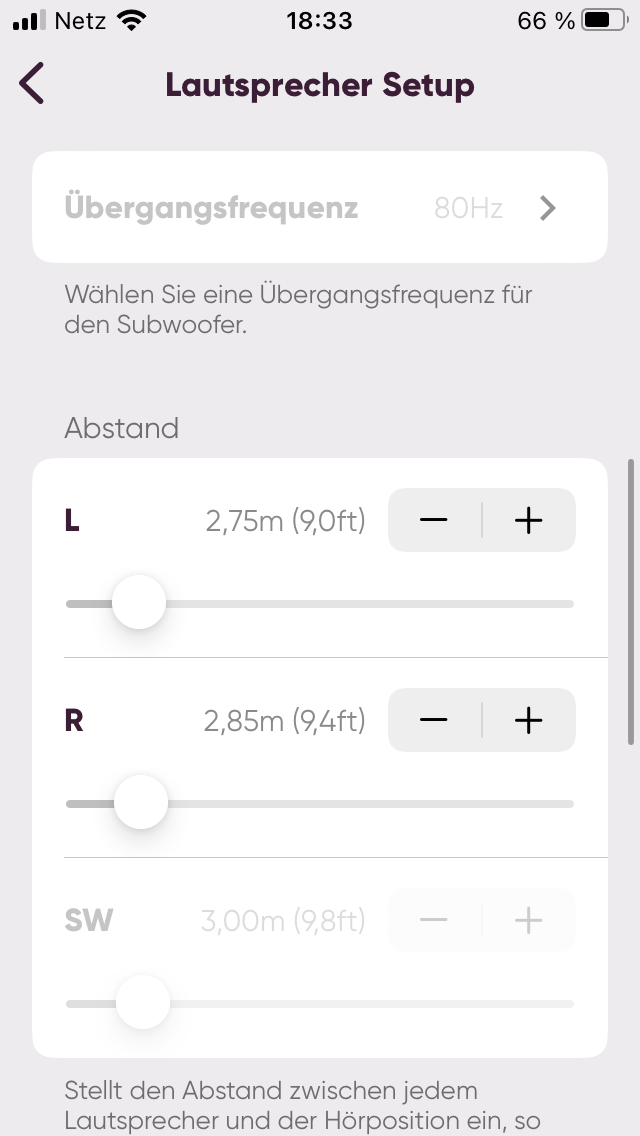Go back from Lautsprecher Setup
The image size is (640, 1136).
32,84
